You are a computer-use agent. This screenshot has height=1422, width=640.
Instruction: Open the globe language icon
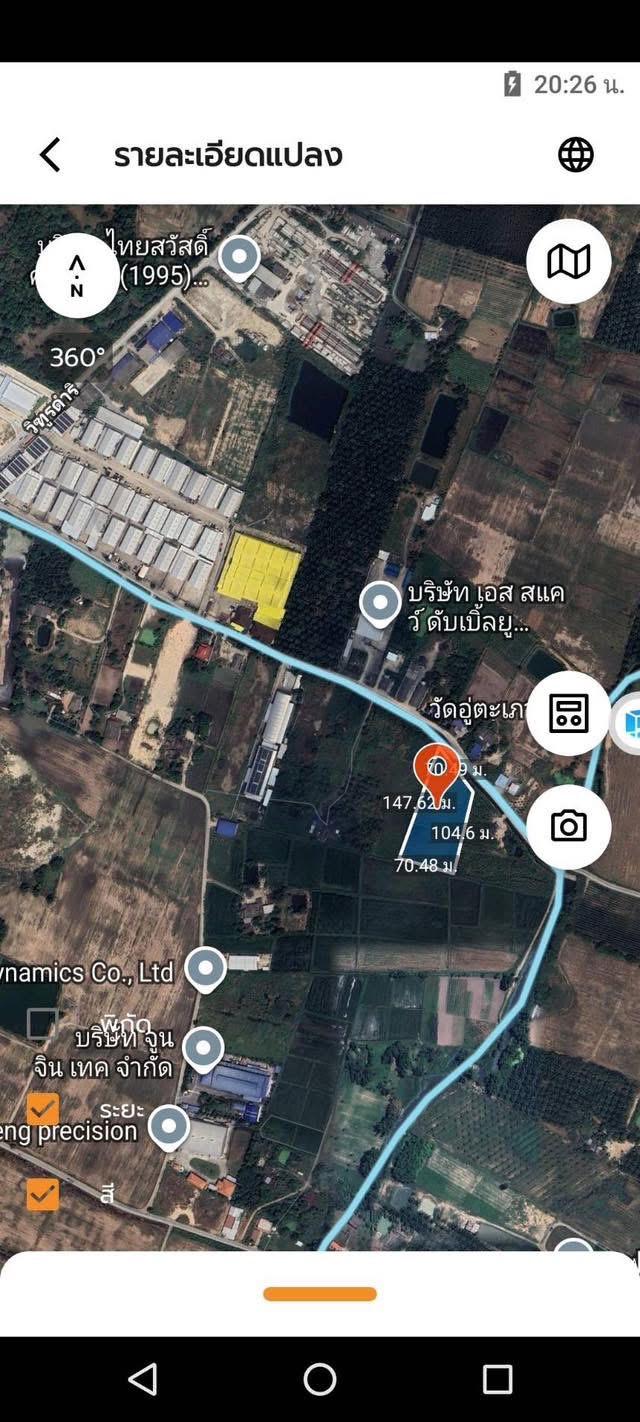[x=575, y=155]
